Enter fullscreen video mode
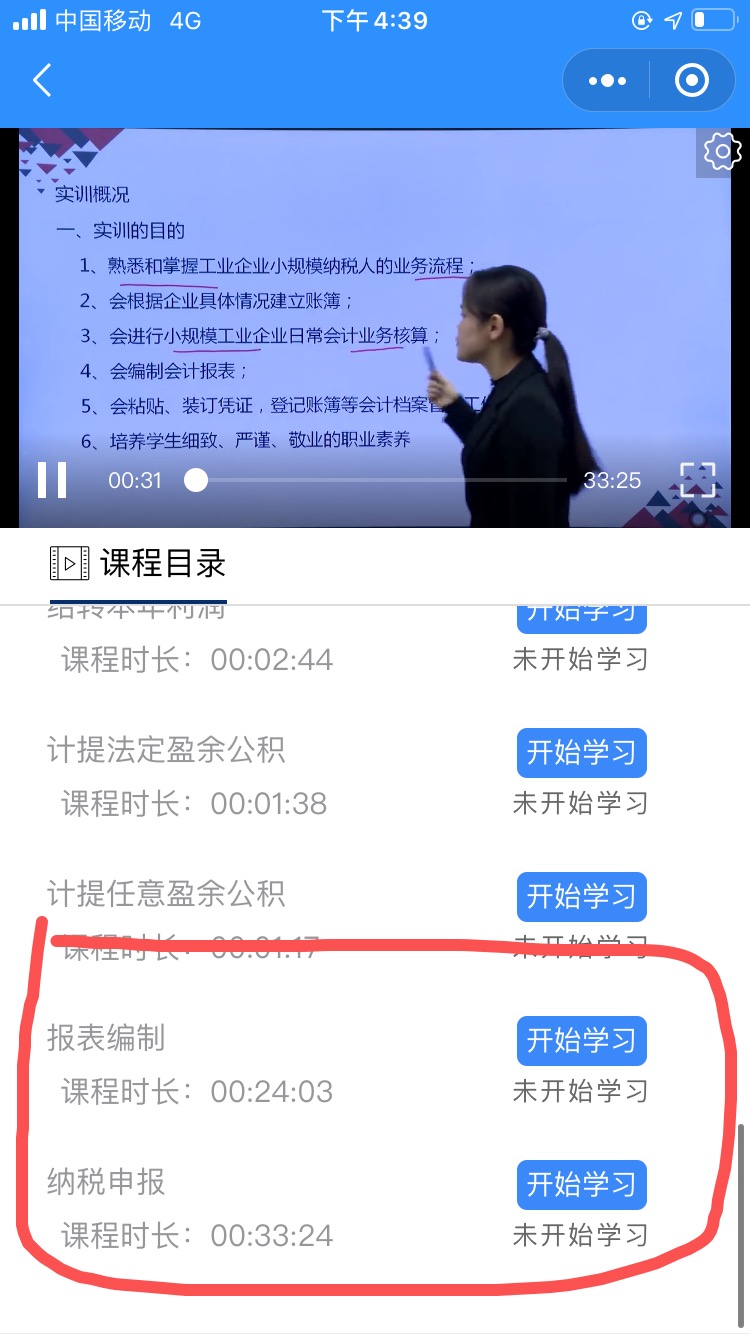This screenshot has height=1334, width=750. (x=698, y=480)
